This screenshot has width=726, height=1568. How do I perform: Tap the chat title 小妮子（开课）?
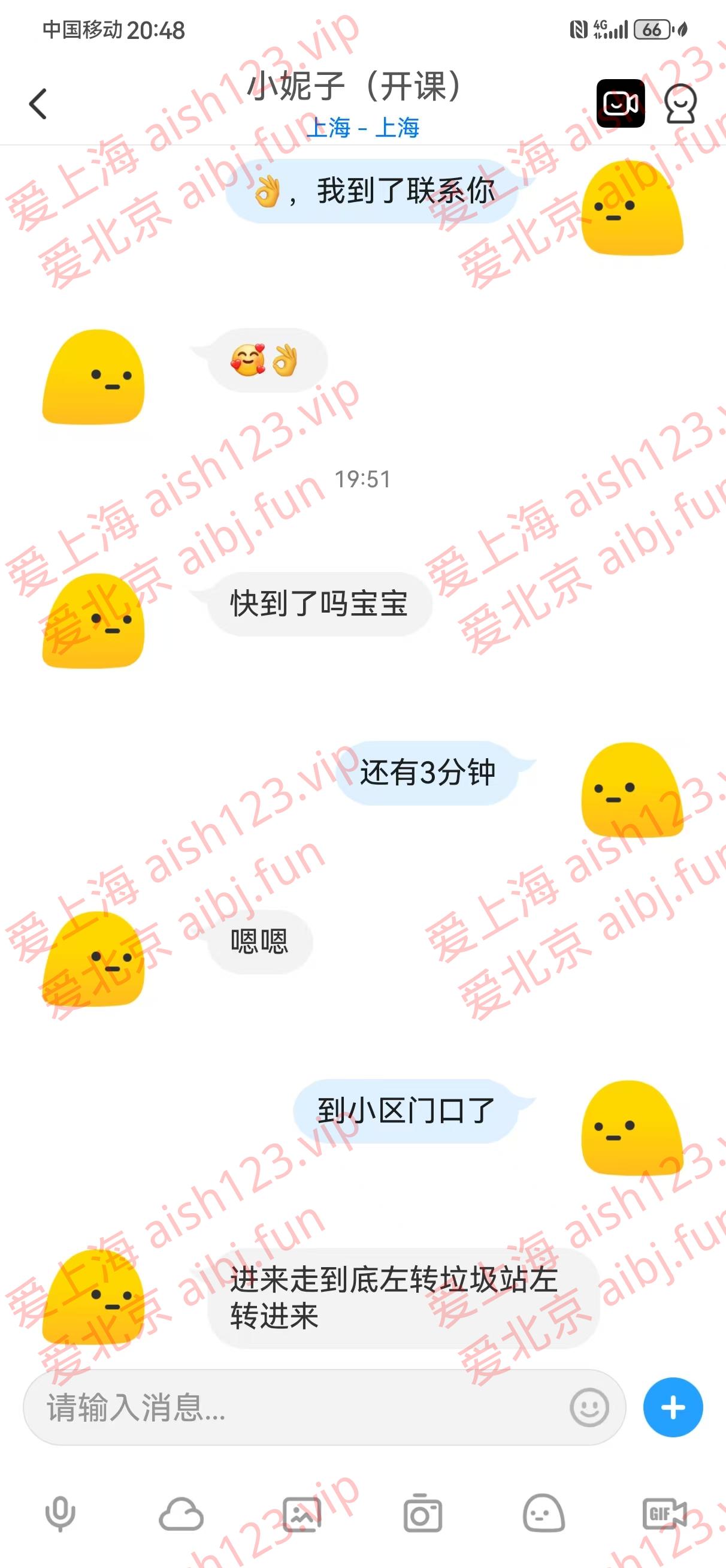click(355, 86)
